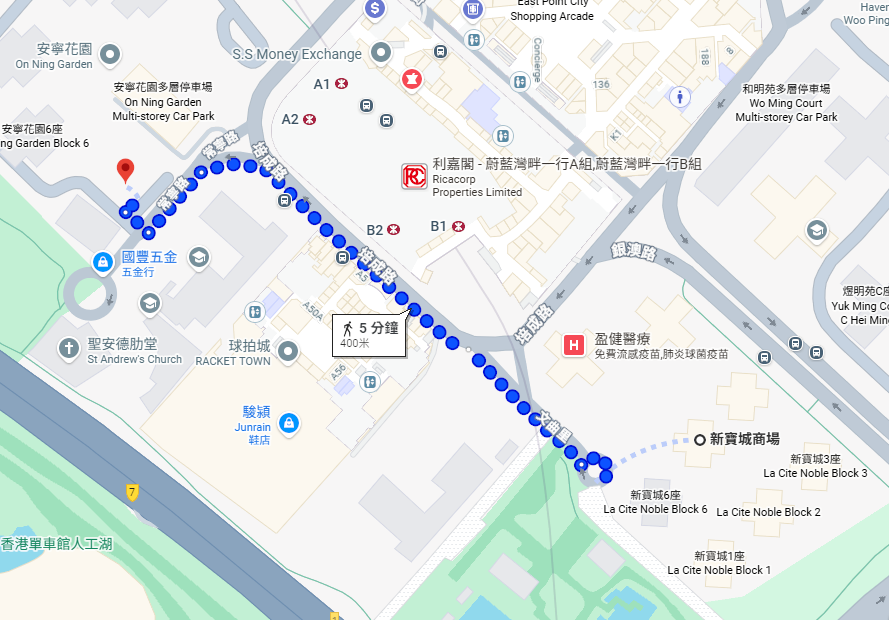This screenshot has height=620, width=889.
Task: Select the RACKET TOWN marker
Action: pos(289,350)
